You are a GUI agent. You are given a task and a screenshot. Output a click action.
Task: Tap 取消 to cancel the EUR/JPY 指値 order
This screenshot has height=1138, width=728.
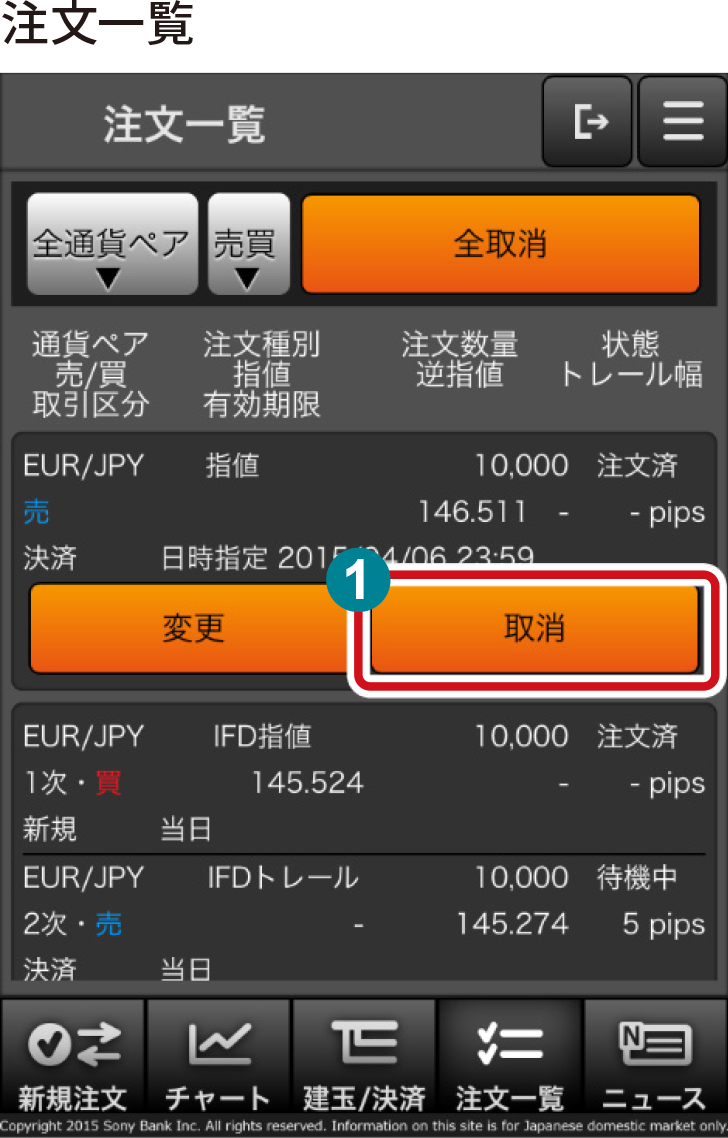click(x=534, y=628)
